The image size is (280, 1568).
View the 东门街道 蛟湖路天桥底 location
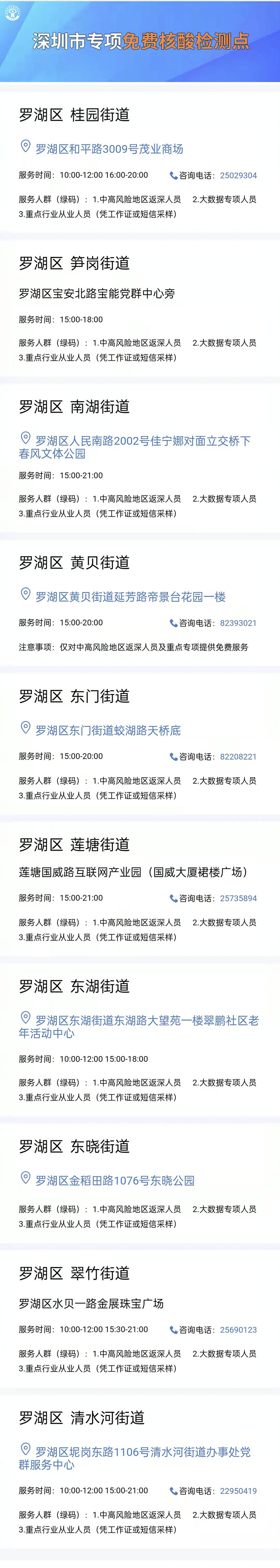[108, 730]
